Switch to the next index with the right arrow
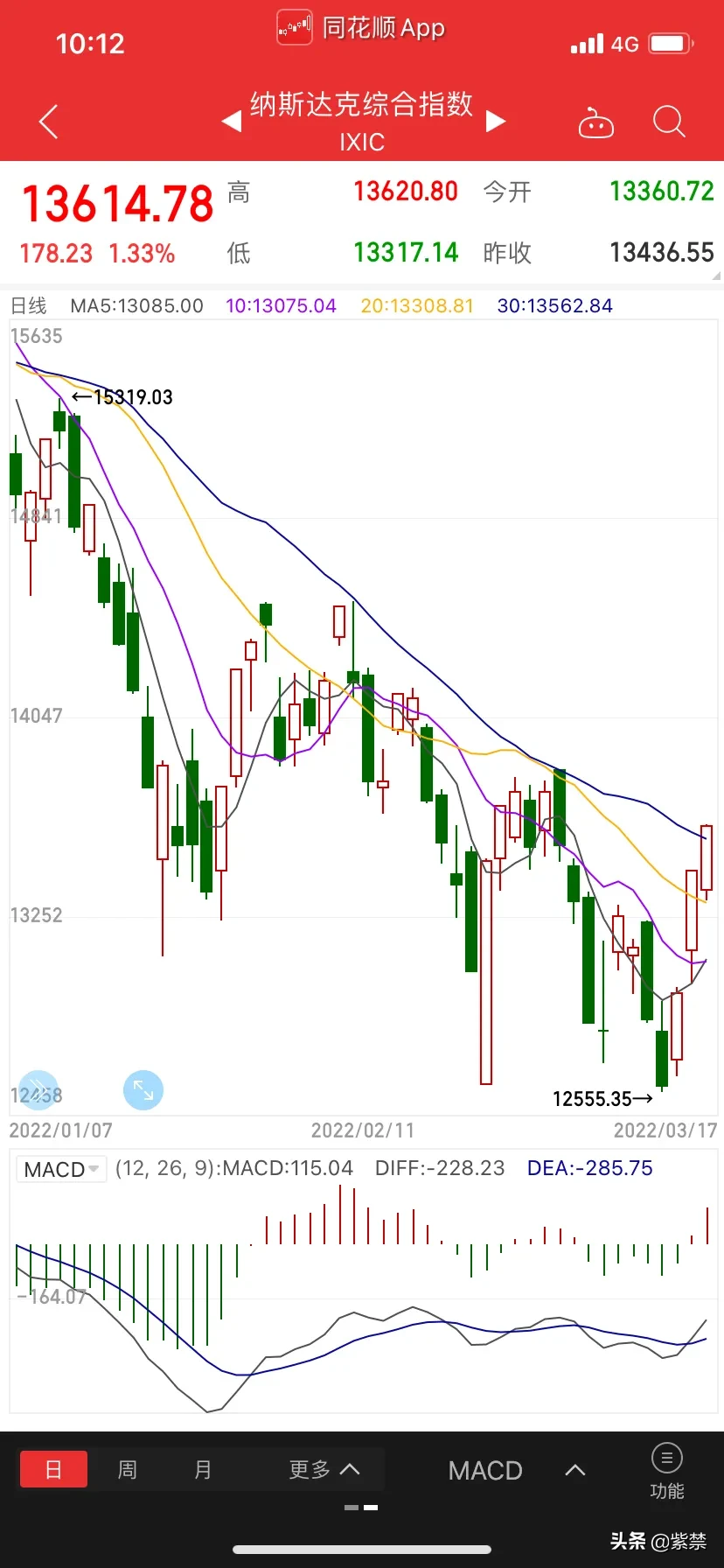 pos(496,121)
